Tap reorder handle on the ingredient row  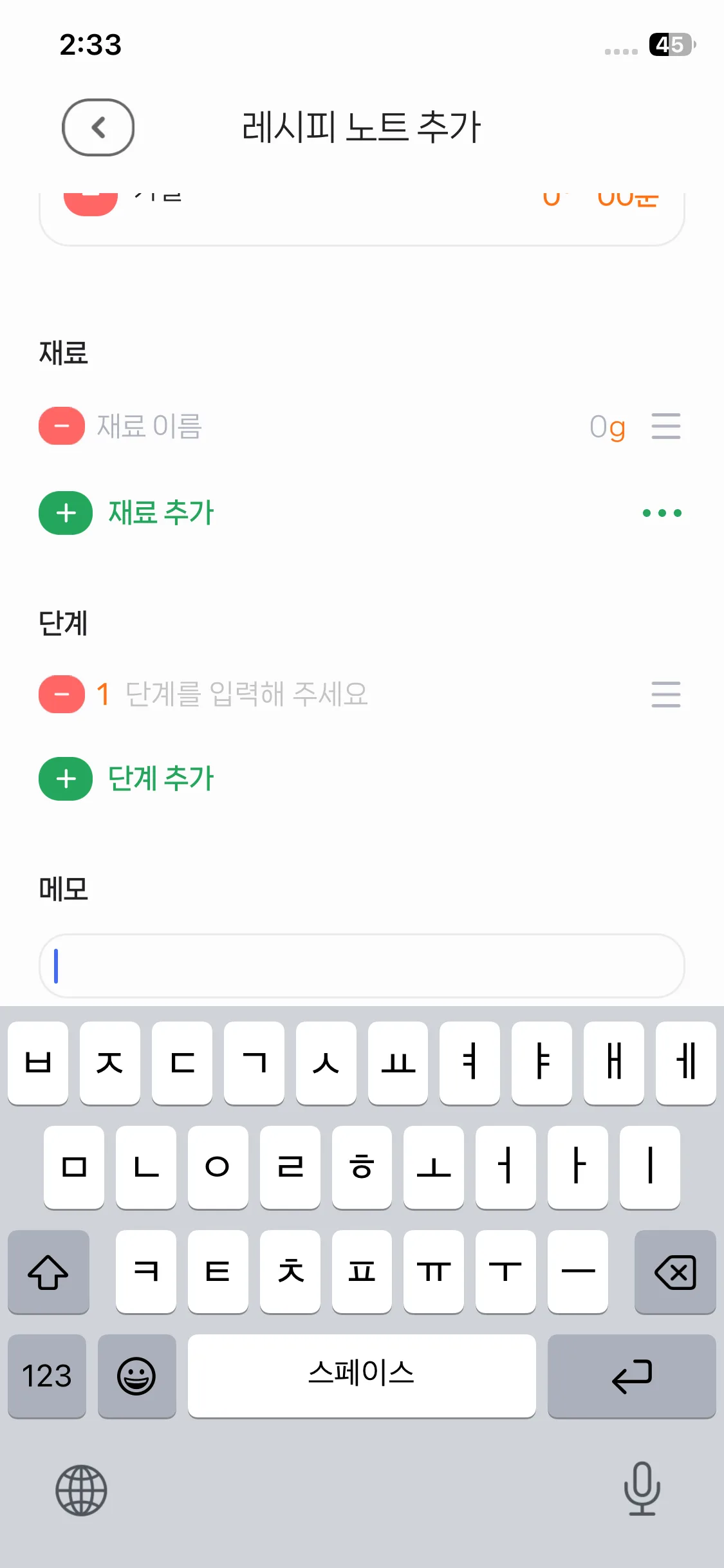click(x=665, y=426)
